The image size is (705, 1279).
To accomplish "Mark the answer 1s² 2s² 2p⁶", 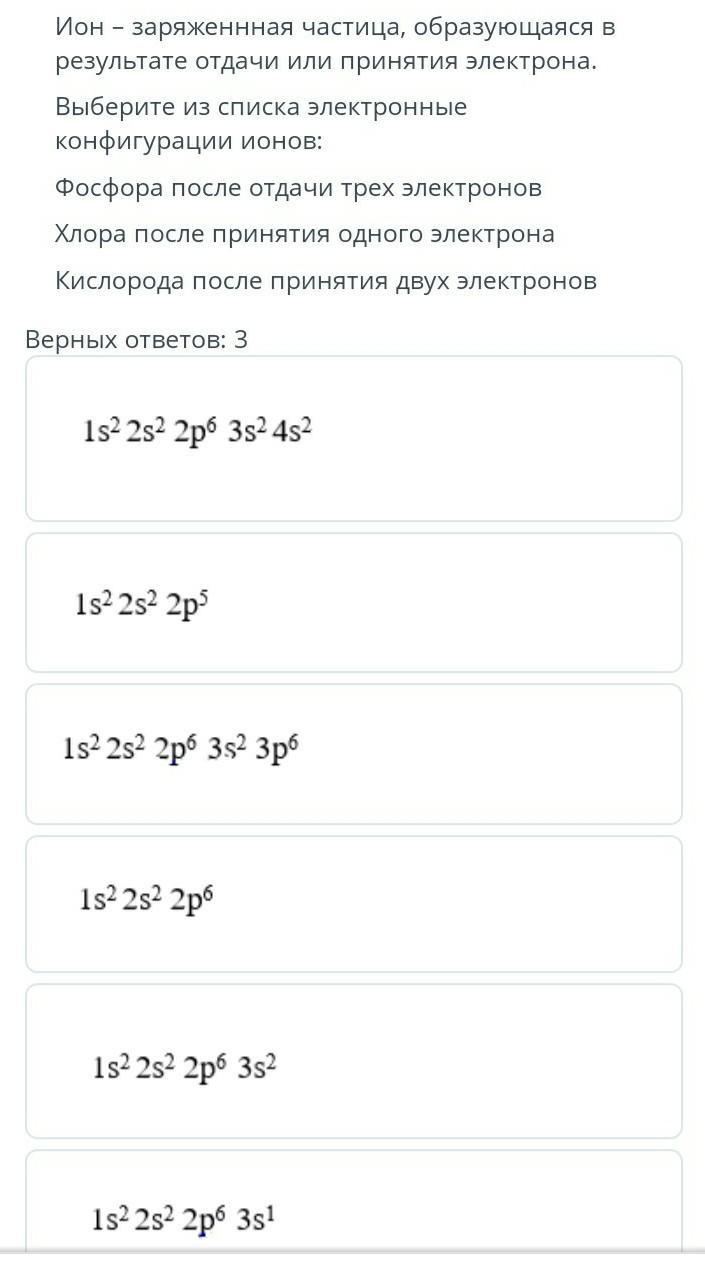I will [x=353, y=904].
